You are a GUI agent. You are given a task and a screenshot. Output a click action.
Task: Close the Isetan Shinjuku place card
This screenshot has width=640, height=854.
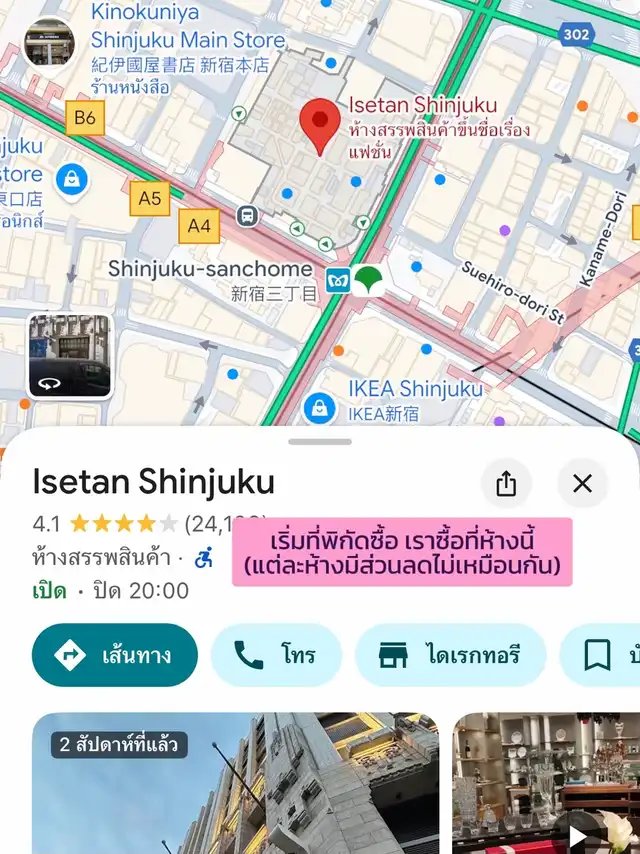tap(582, 484)
